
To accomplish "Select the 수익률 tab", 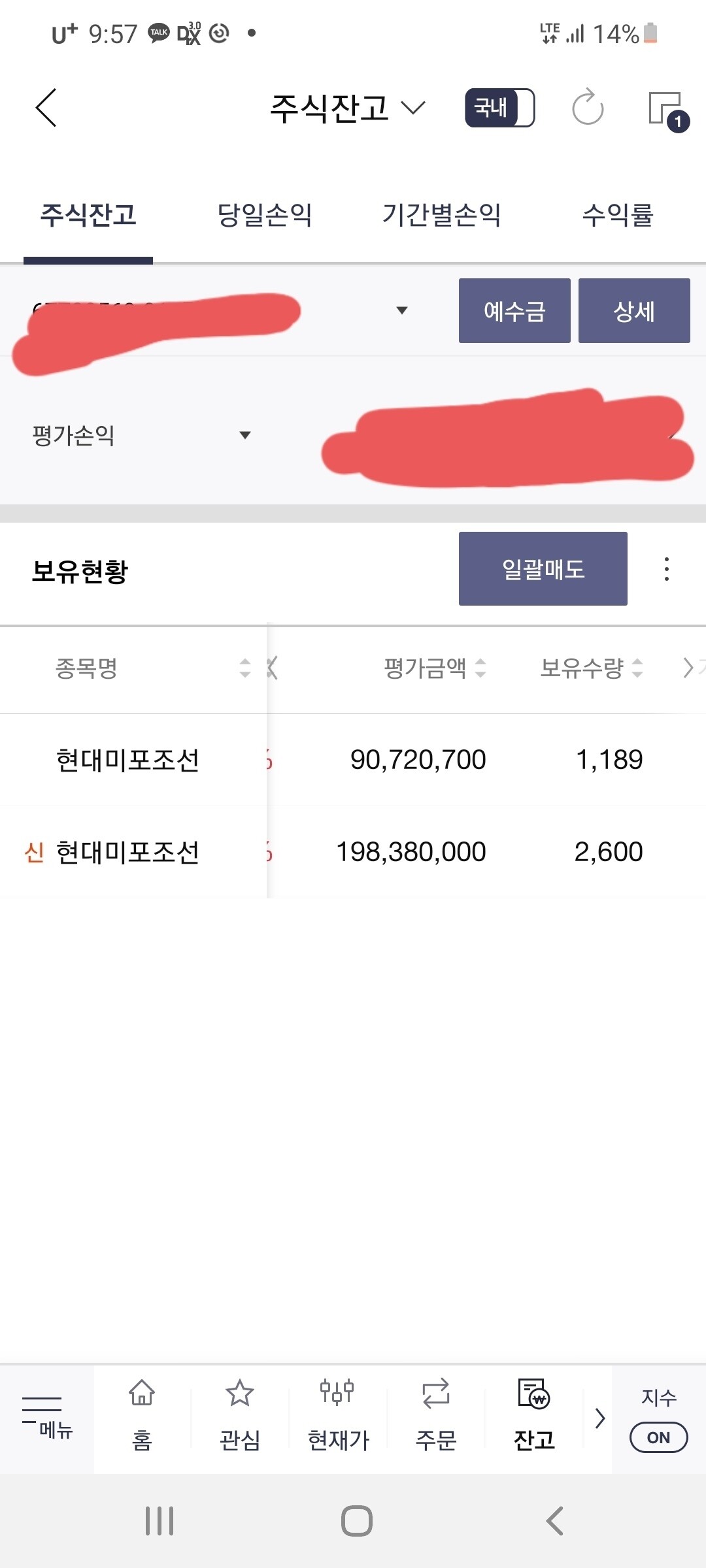I will click(x=620, y=216).
